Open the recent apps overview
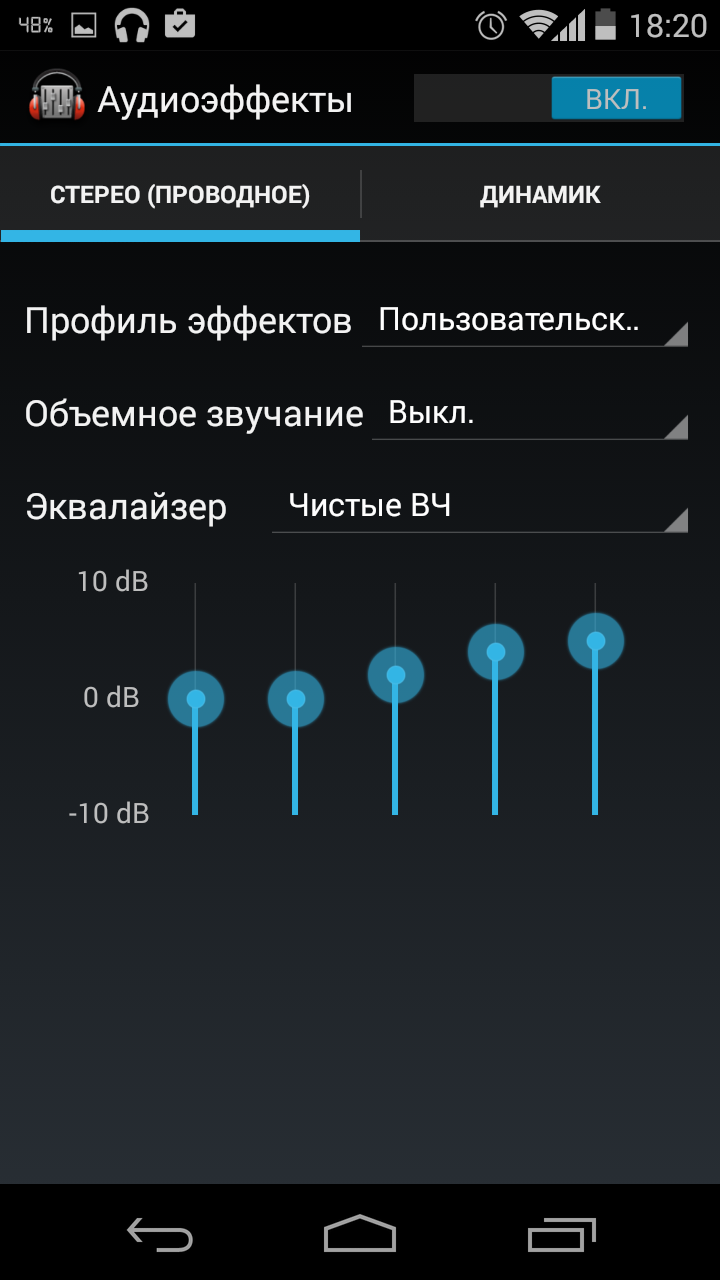Screen dimensions: 720x1280 coord(561,1234)
